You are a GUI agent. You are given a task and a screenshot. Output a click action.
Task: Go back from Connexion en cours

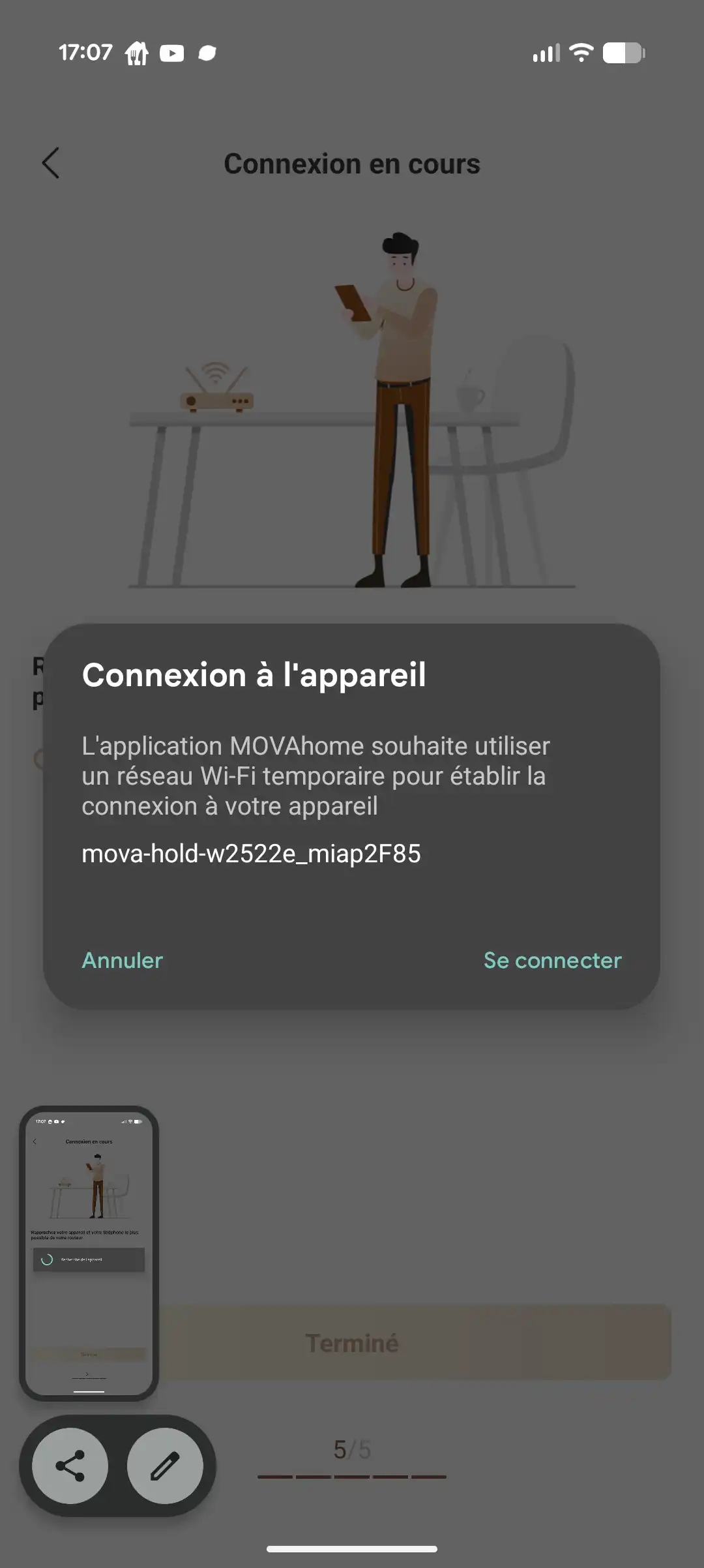point(51,163)
